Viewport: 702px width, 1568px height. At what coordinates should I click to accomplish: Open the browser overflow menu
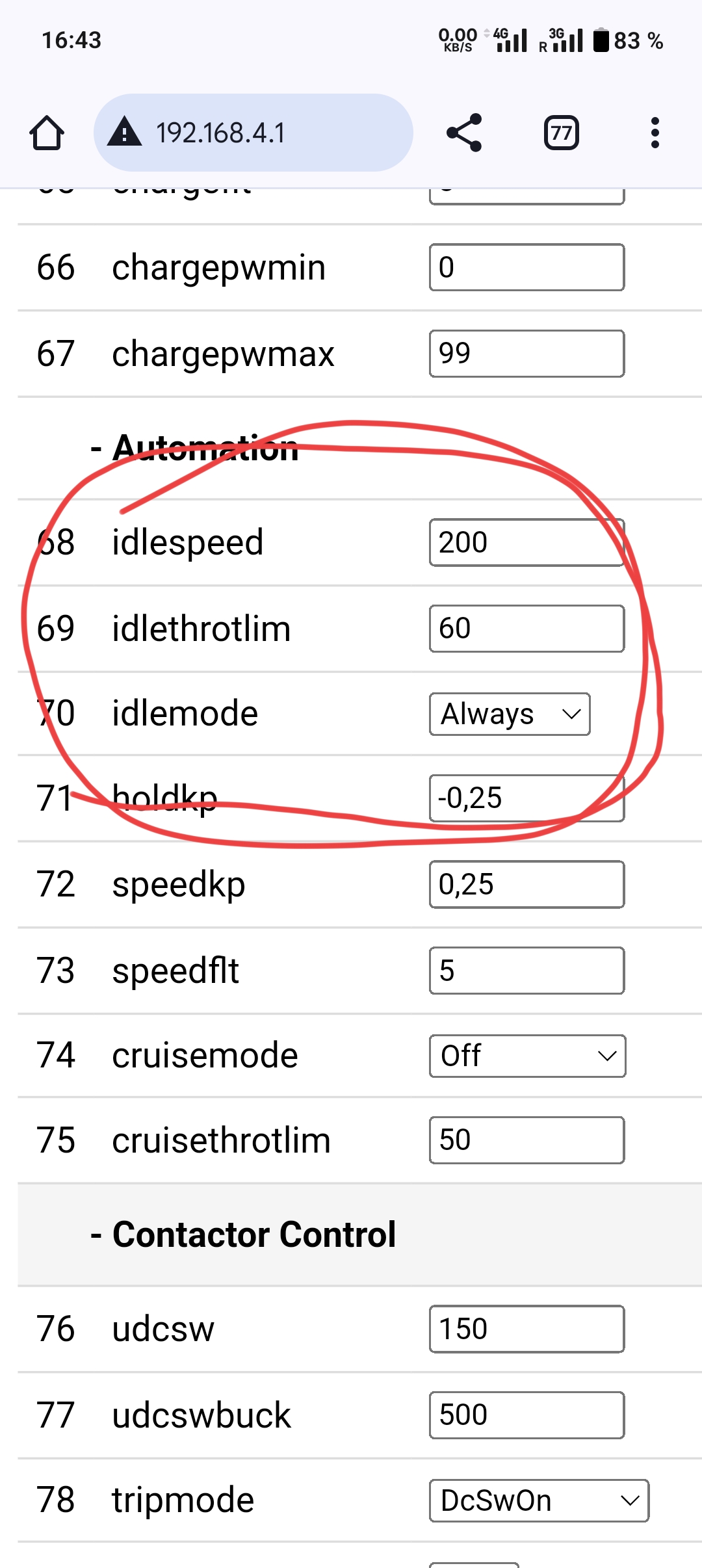pos(655,133)
